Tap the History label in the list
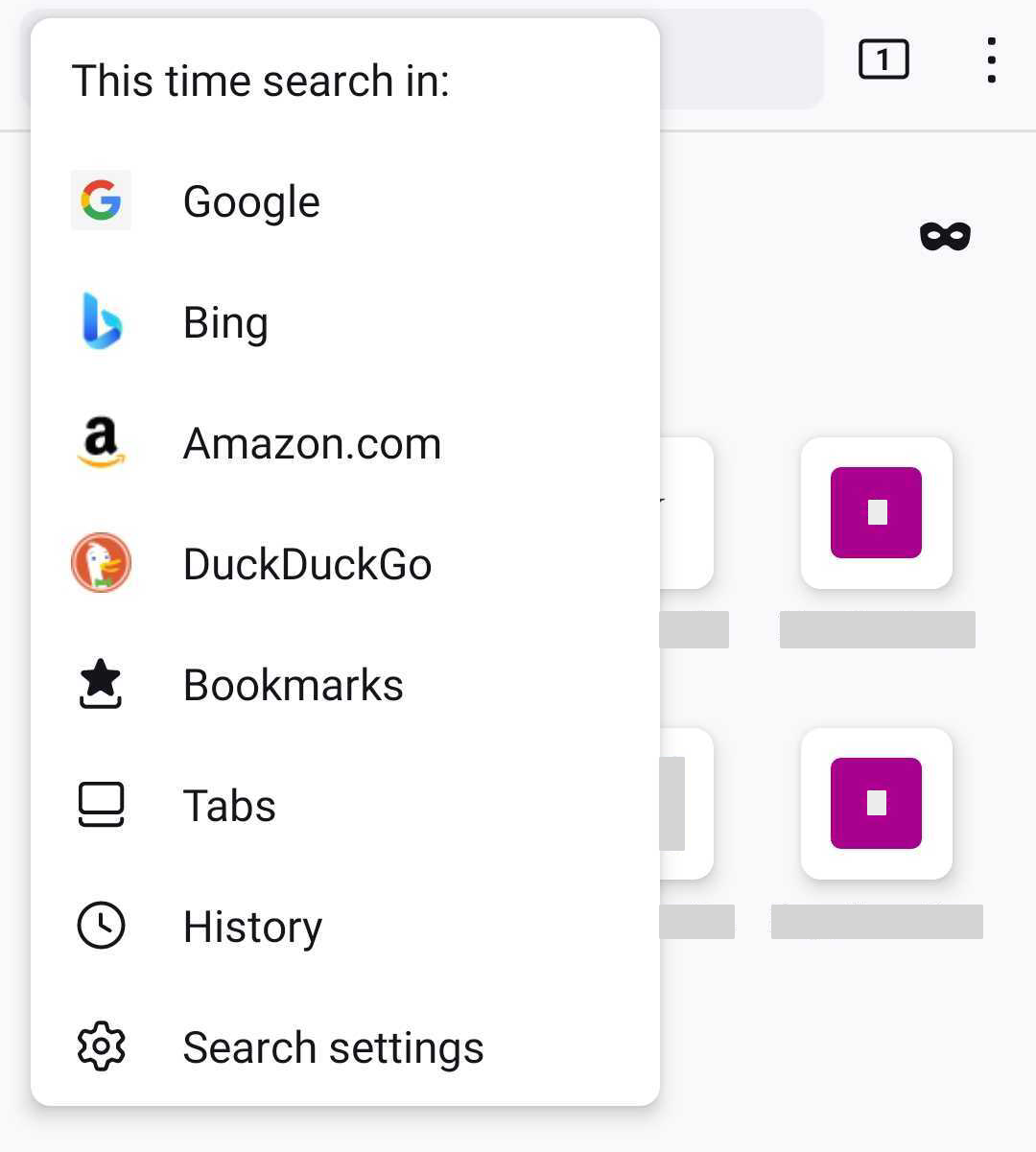1036x1152 pixels. [x=252, y=926]
